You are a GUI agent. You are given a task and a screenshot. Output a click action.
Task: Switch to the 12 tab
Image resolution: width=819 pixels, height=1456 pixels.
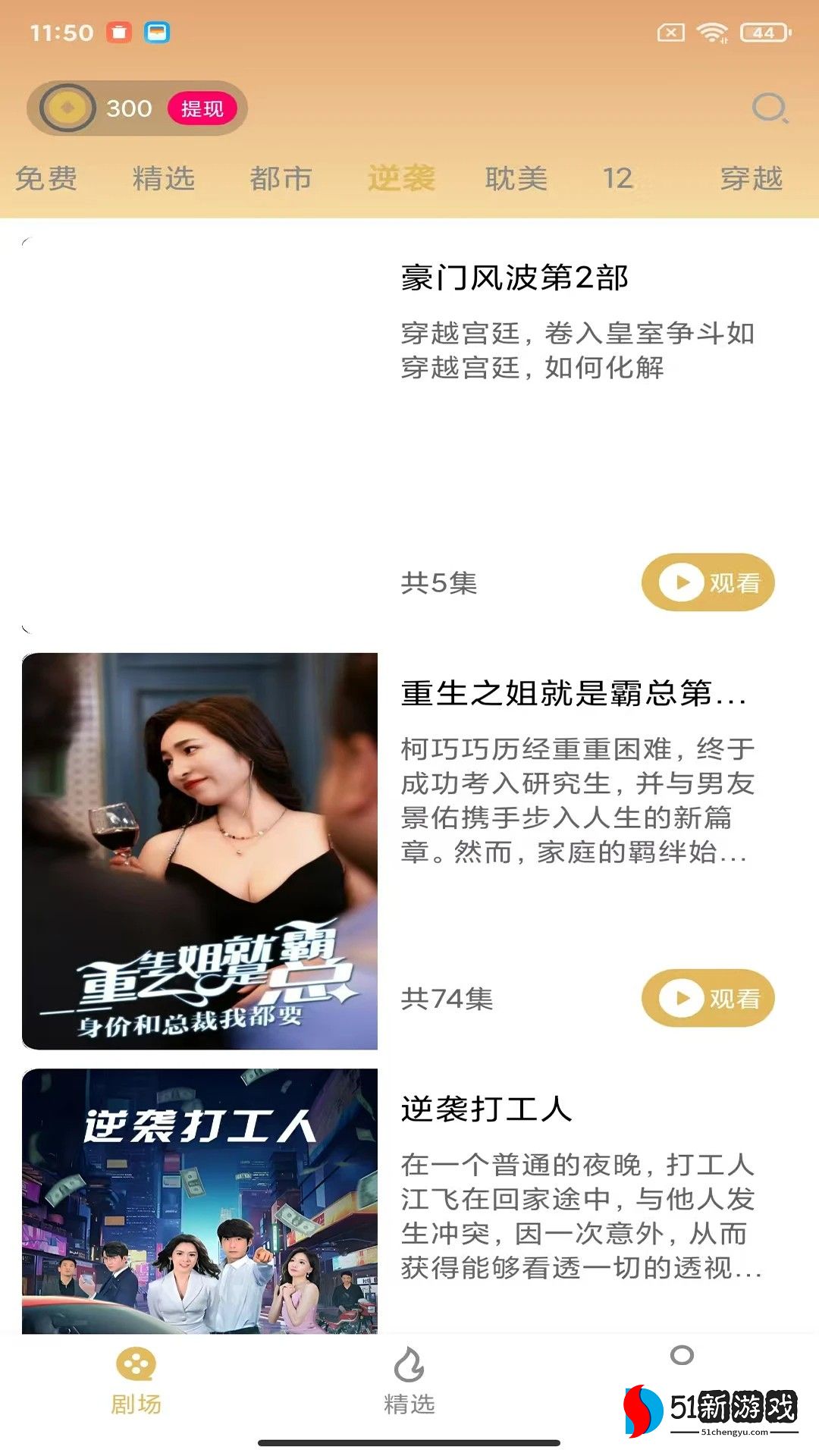[x=617, y=179]
